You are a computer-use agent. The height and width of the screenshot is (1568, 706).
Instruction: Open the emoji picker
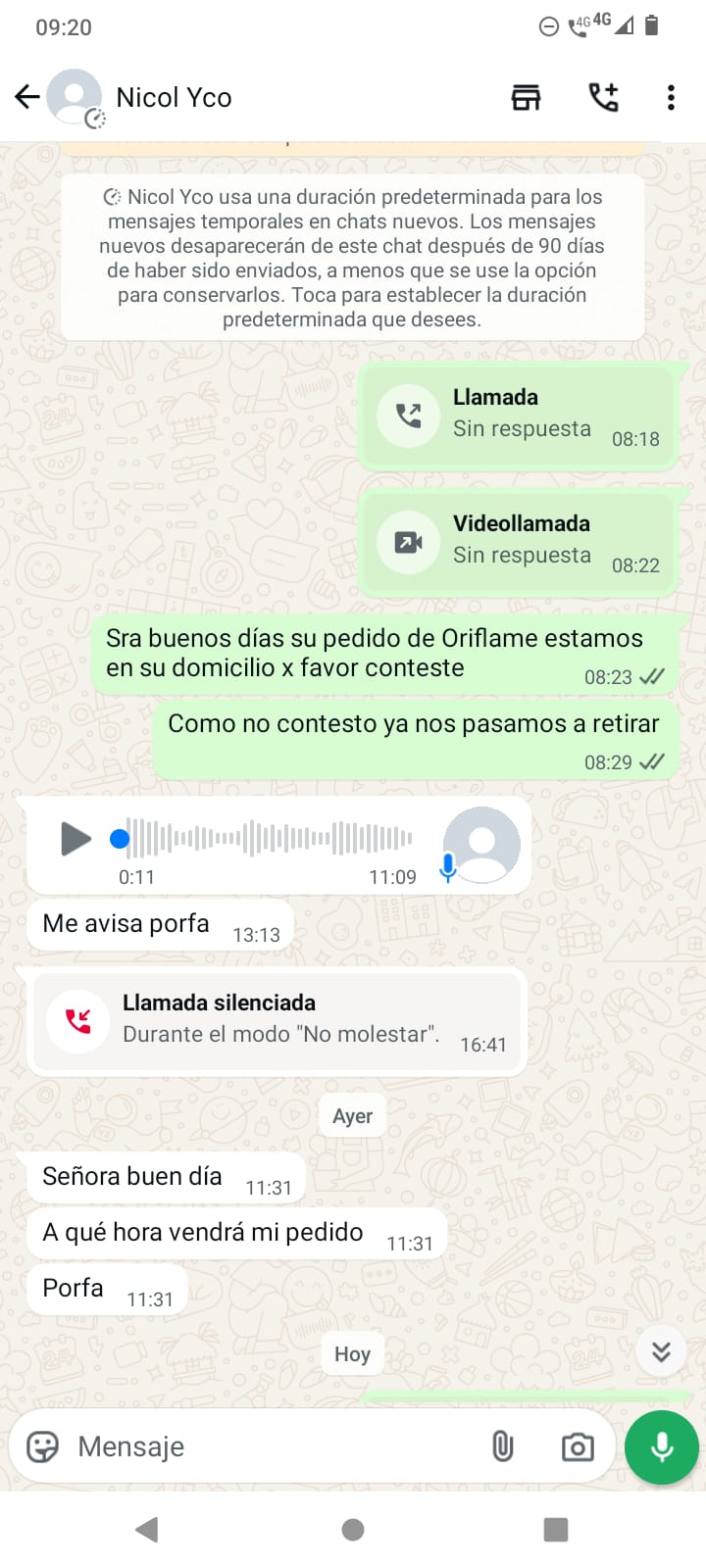coord(42,1446)
